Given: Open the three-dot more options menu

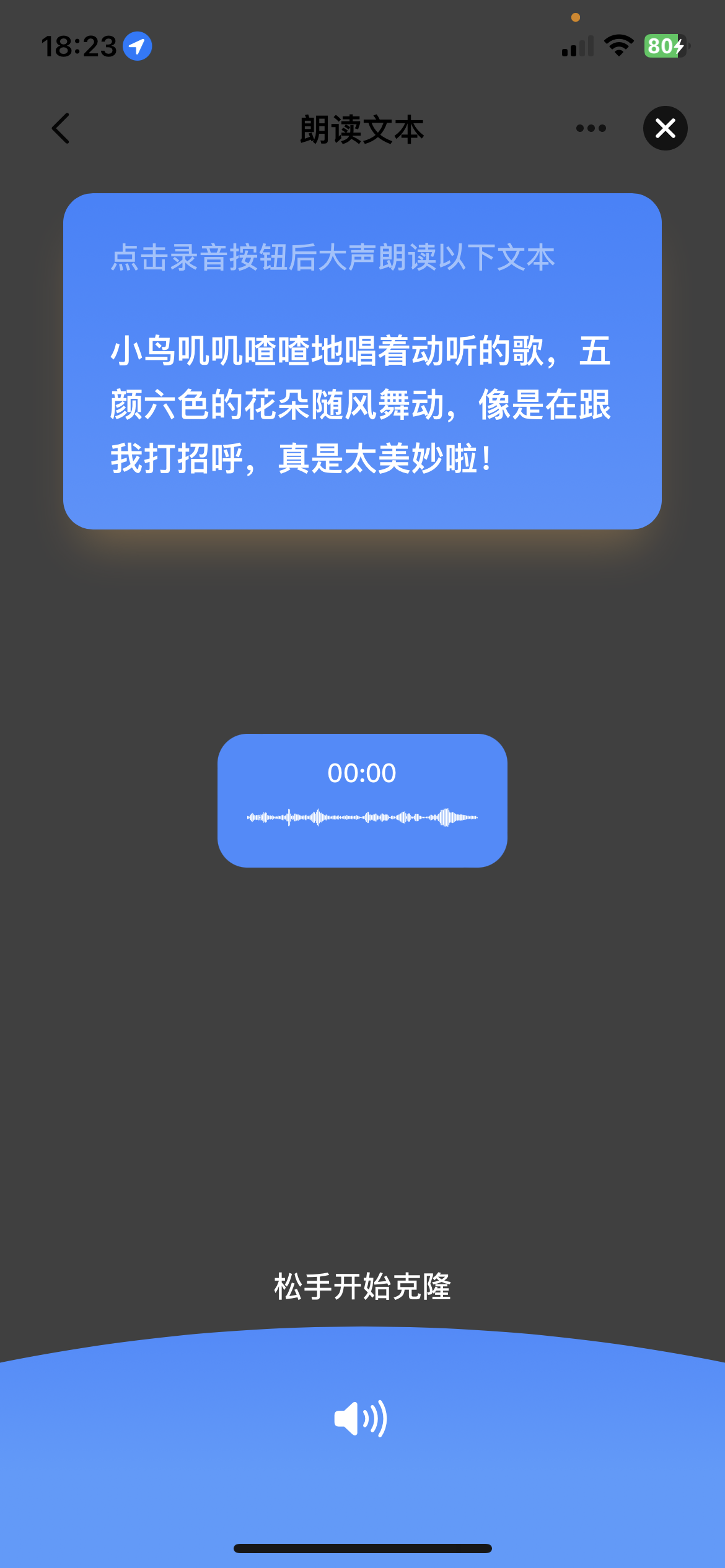Looking at the screenshot, I should coord(591,129).
